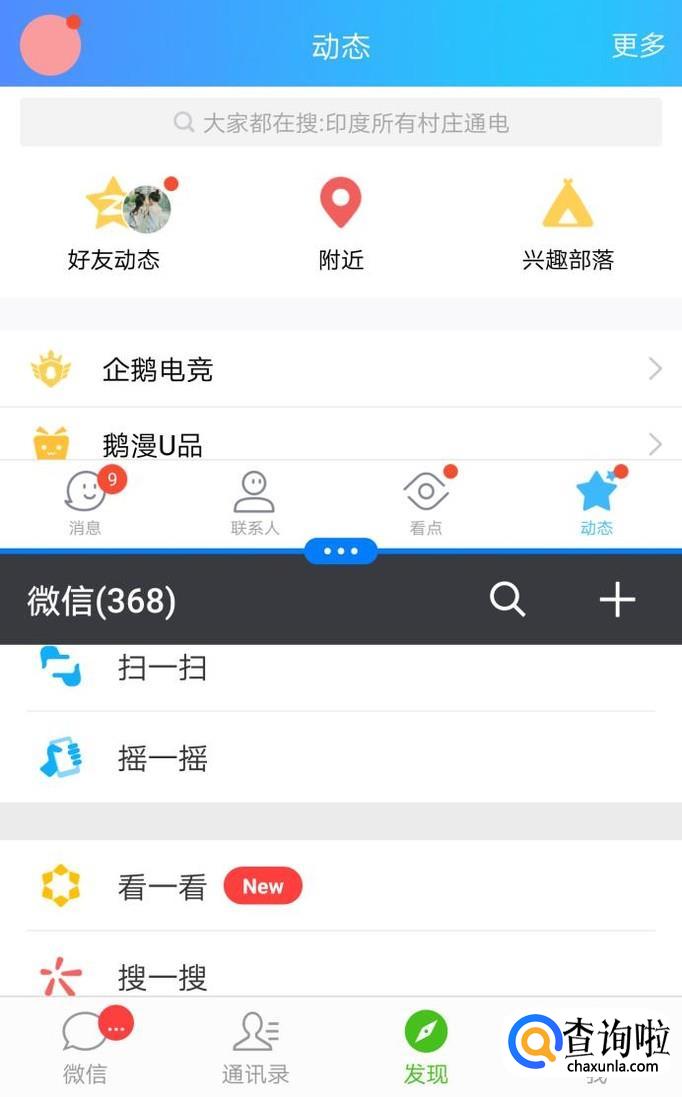
Task: Open the 企鹅电竞 row
Action: (x=341, y=370)
